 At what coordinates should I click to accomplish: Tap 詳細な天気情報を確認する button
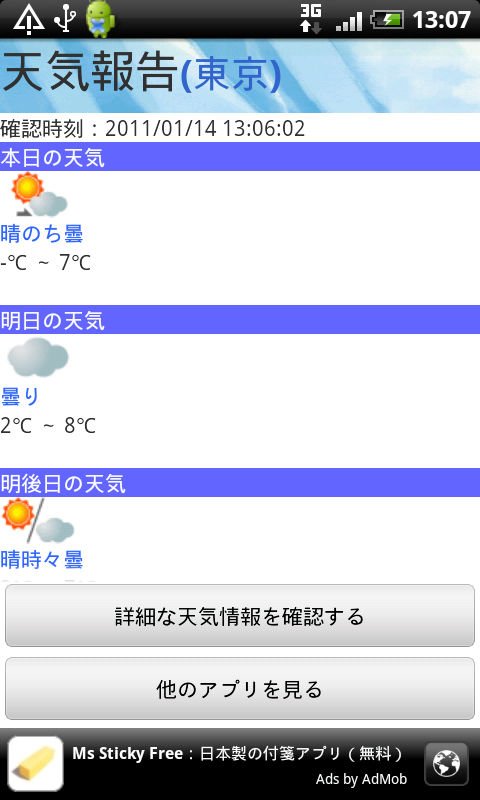[x=240, y=616]
